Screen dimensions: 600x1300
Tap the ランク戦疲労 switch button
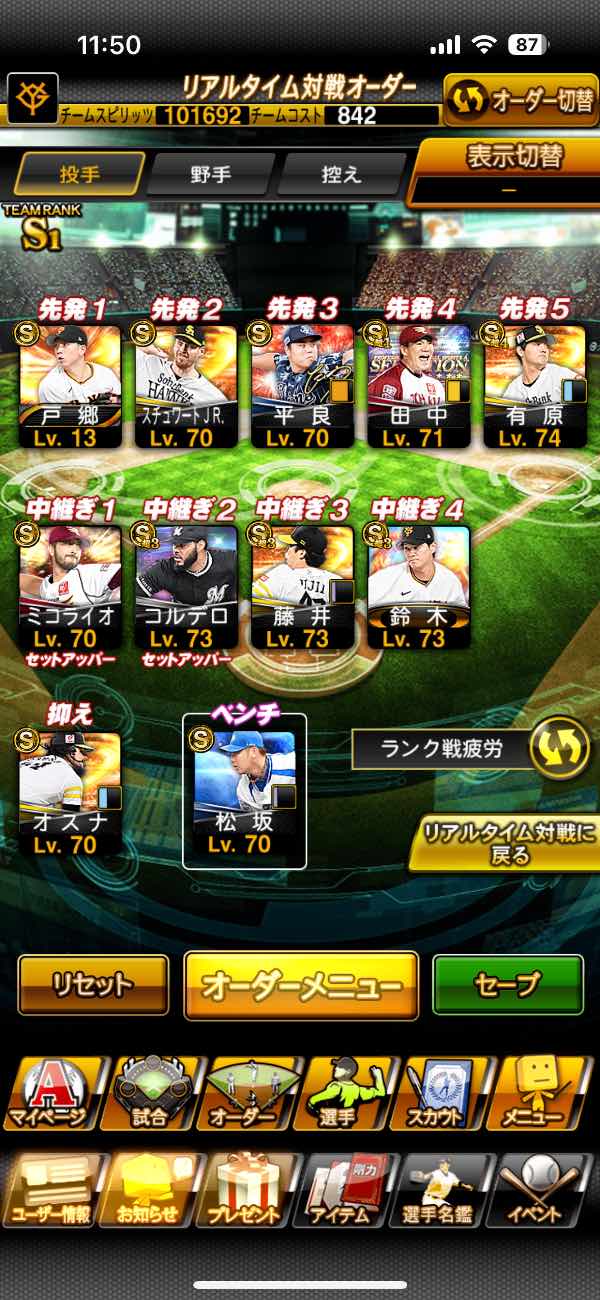pyautogui.click(x=560, y=748)
